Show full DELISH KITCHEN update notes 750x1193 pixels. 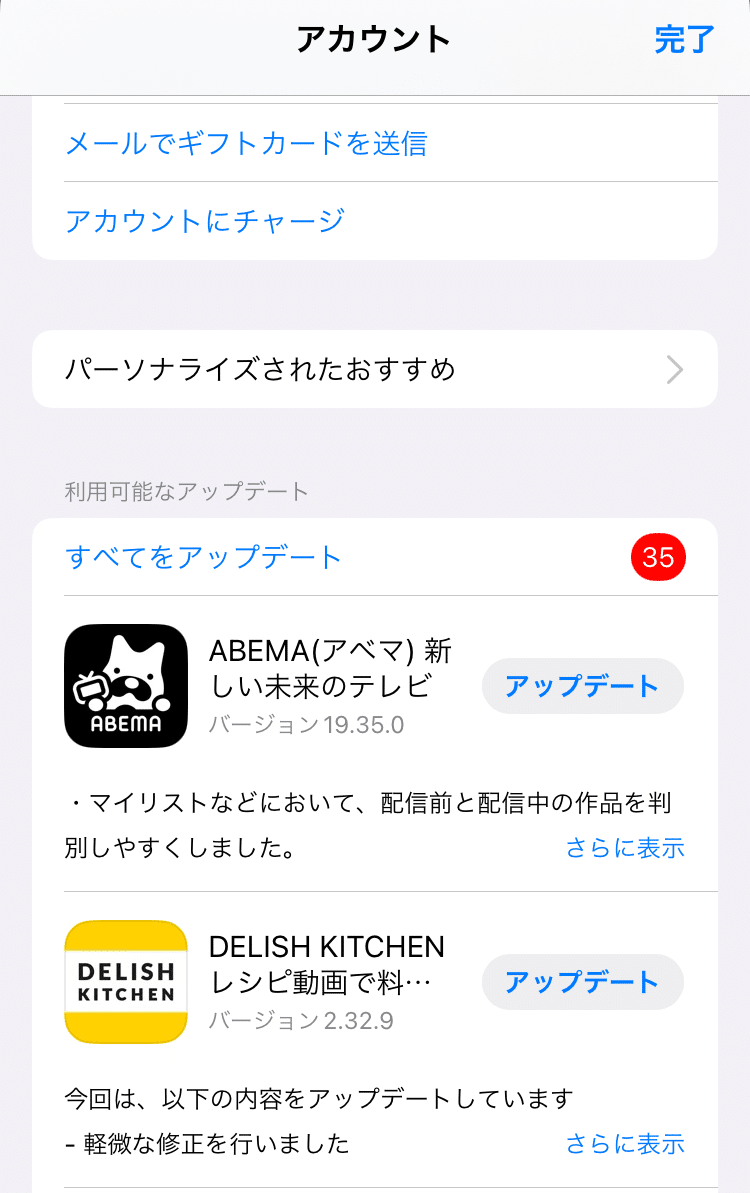[626, 1143]
